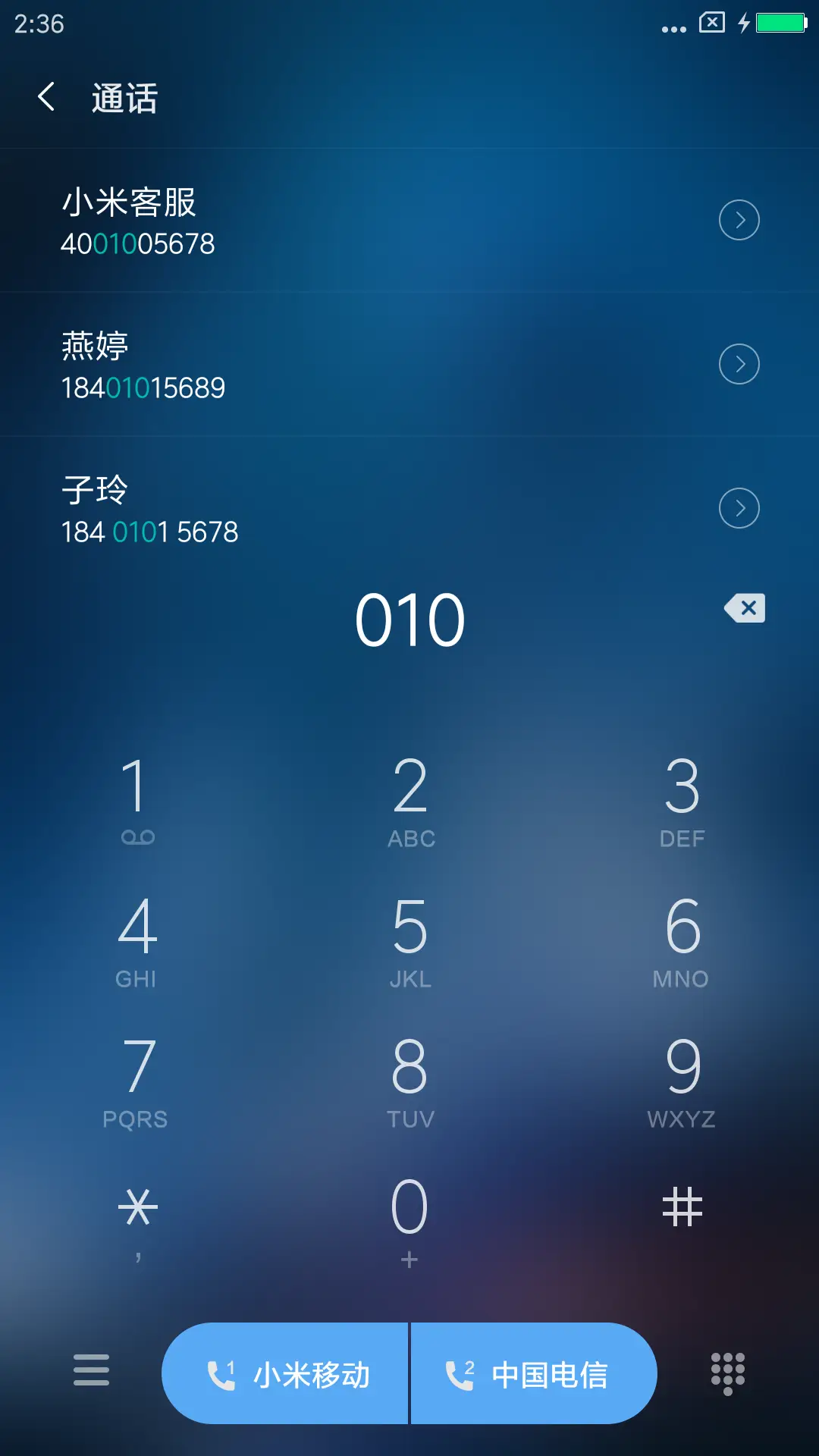Tap the backspace icon to delete a digit
The image size is (819, 1456).
coord(744,609)
